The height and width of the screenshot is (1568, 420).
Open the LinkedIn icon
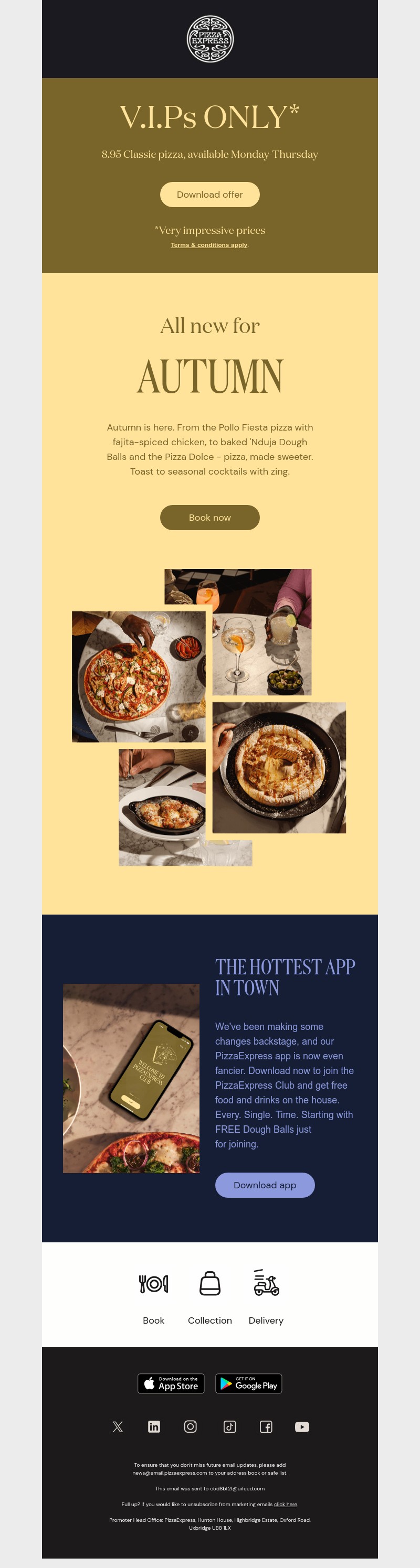point(154,1427)
